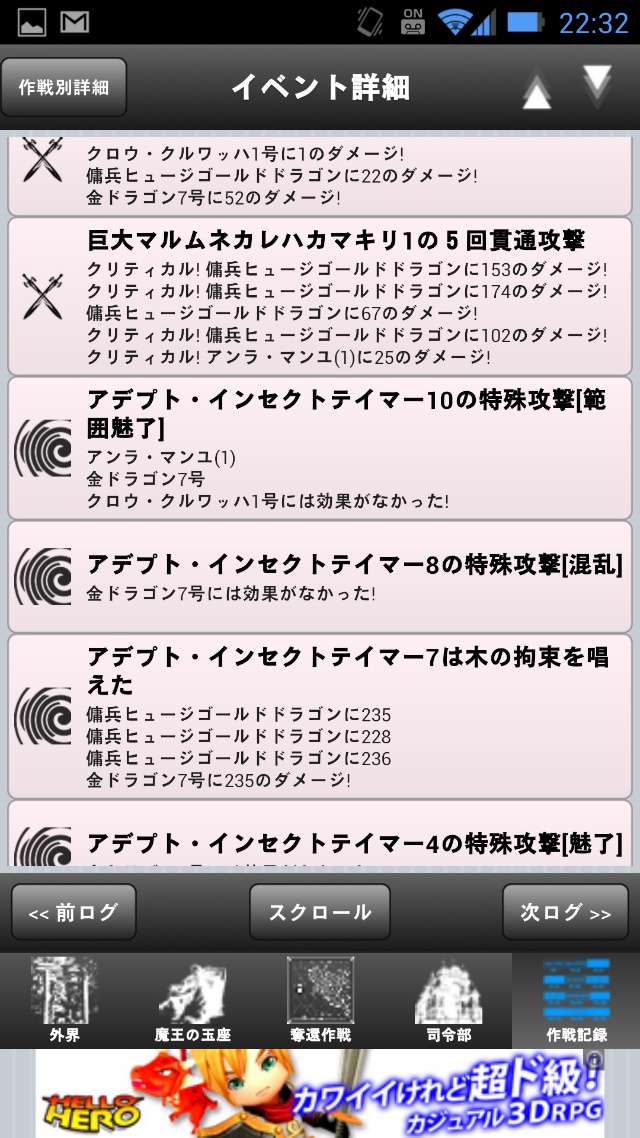Open the 作戦別詳細 button
Image resolution: width=640 pixels, height=1138 pixels.
63,87
